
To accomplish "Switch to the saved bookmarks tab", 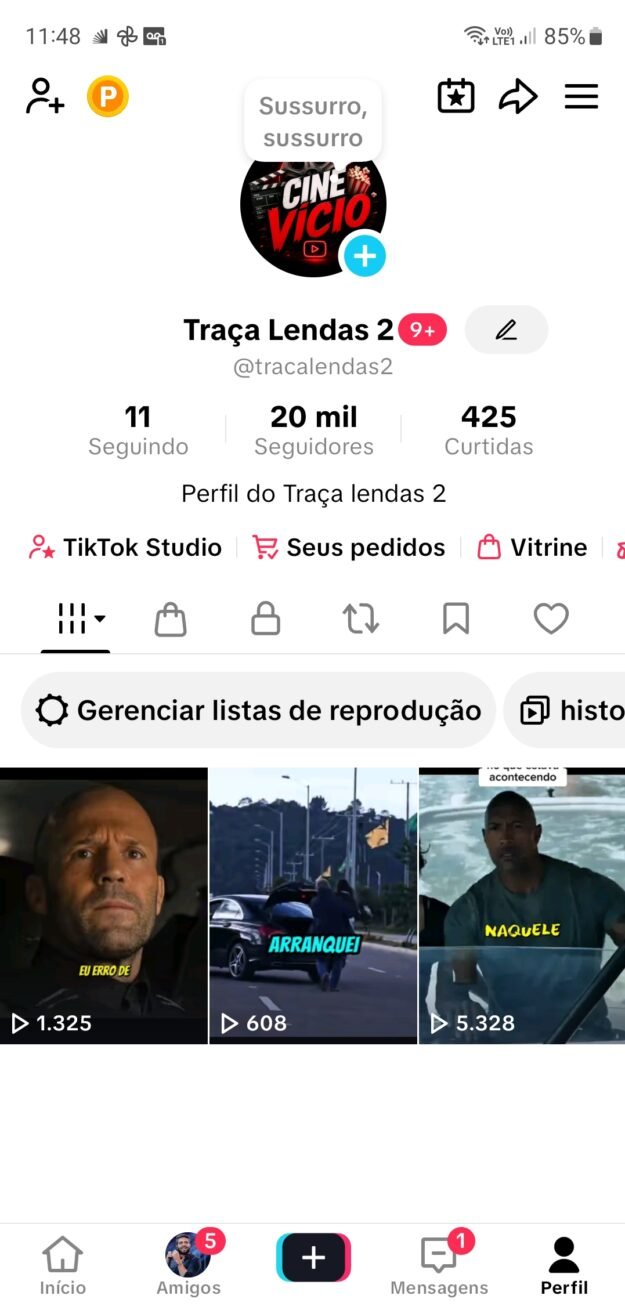I will pos(456,620).
